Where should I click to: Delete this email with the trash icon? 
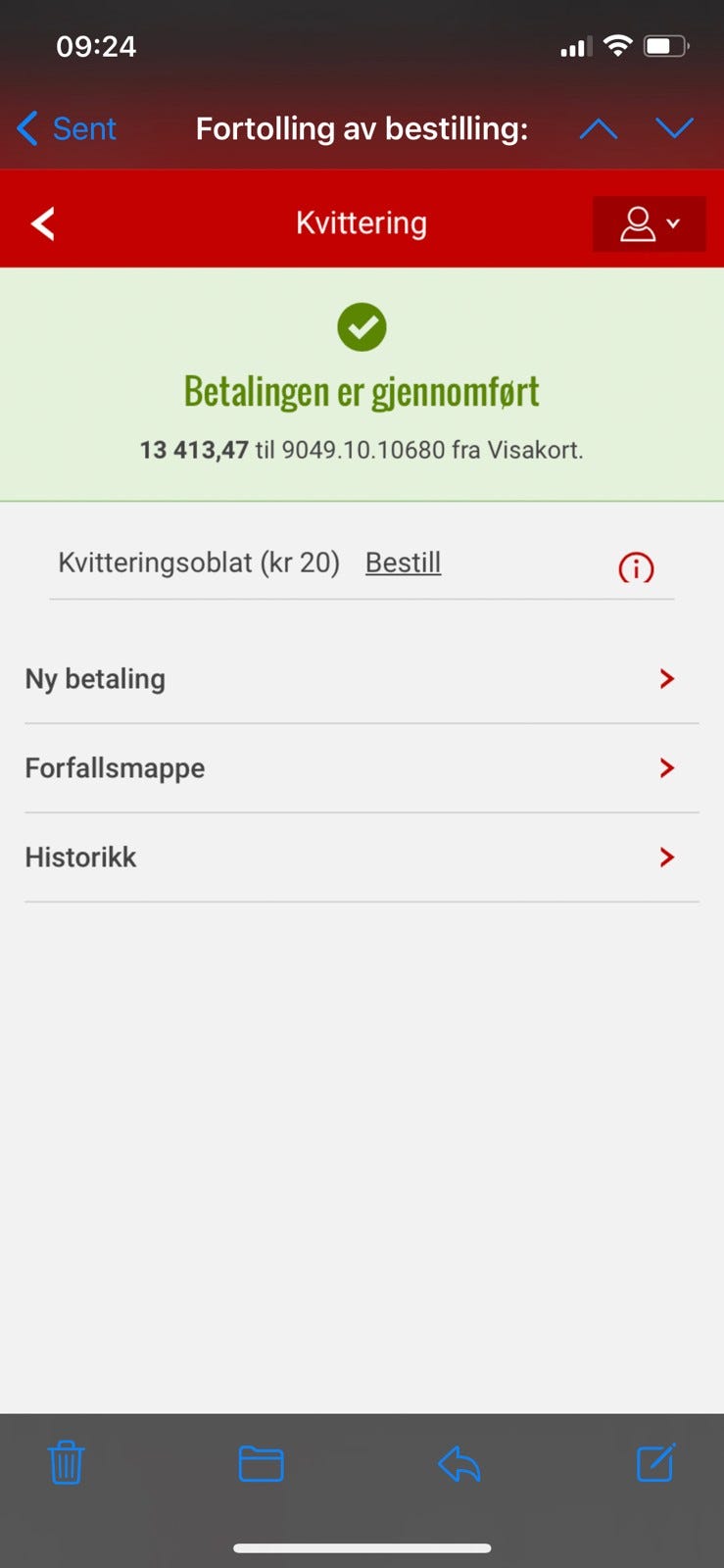coord(66,1464)
